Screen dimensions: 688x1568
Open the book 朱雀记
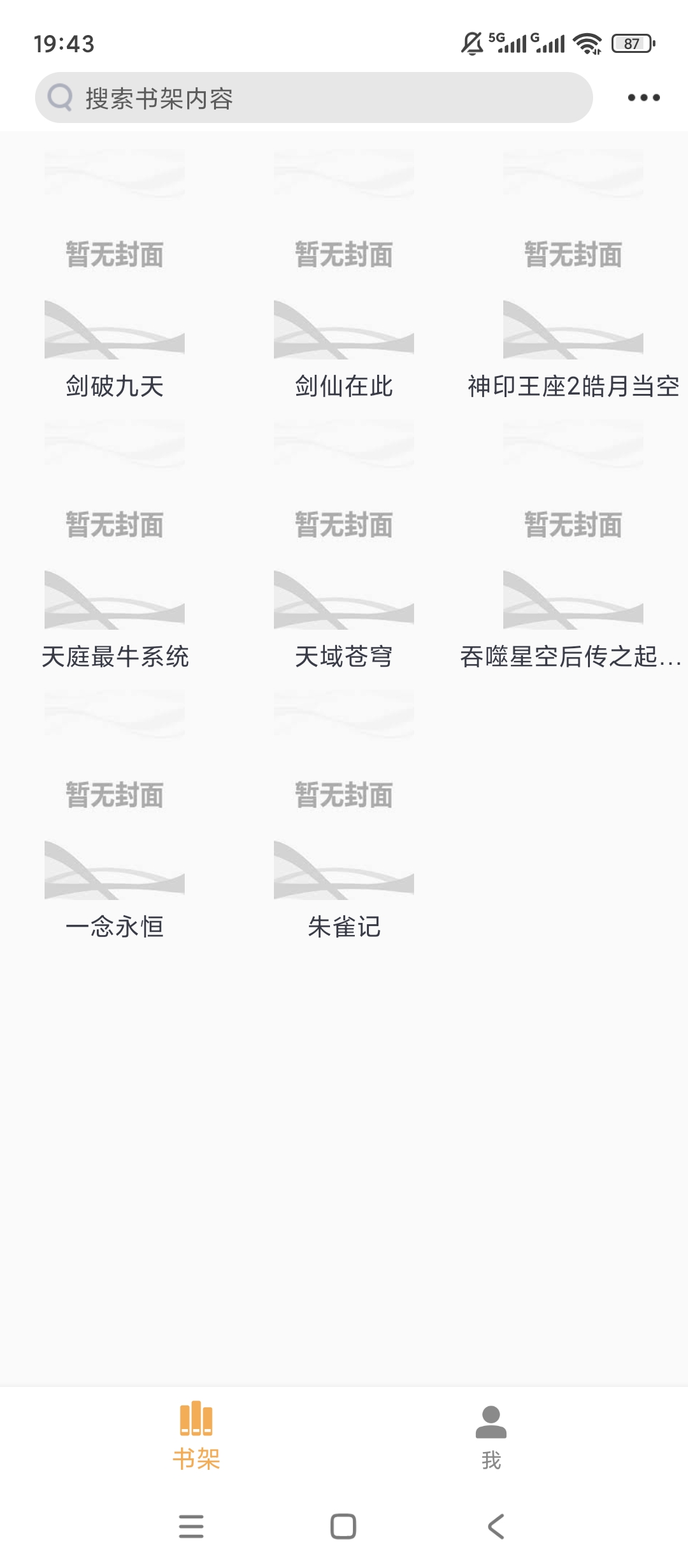[x=344, y=809]
